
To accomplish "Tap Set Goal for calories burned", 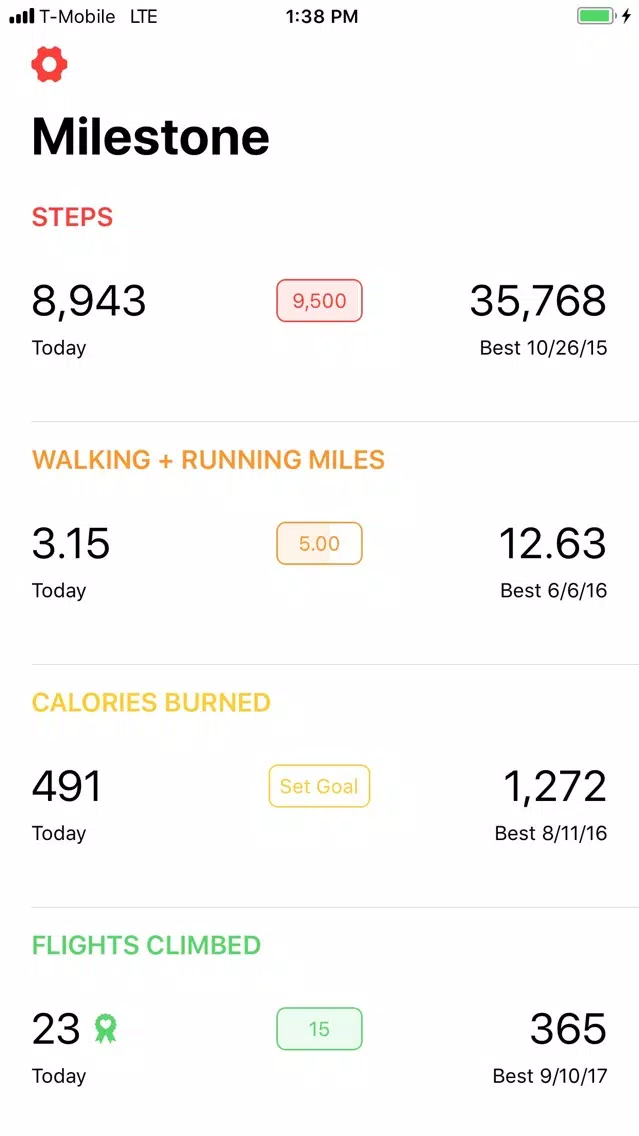I will click(x=319, y=786).
